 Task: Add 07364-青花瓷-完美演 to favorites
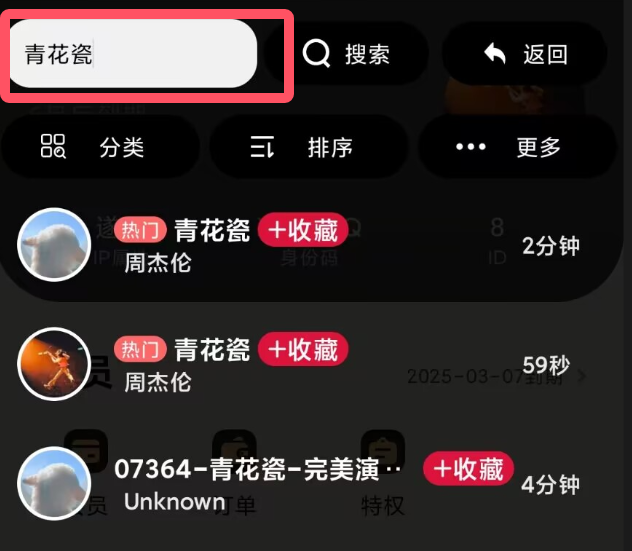[468, 468]
